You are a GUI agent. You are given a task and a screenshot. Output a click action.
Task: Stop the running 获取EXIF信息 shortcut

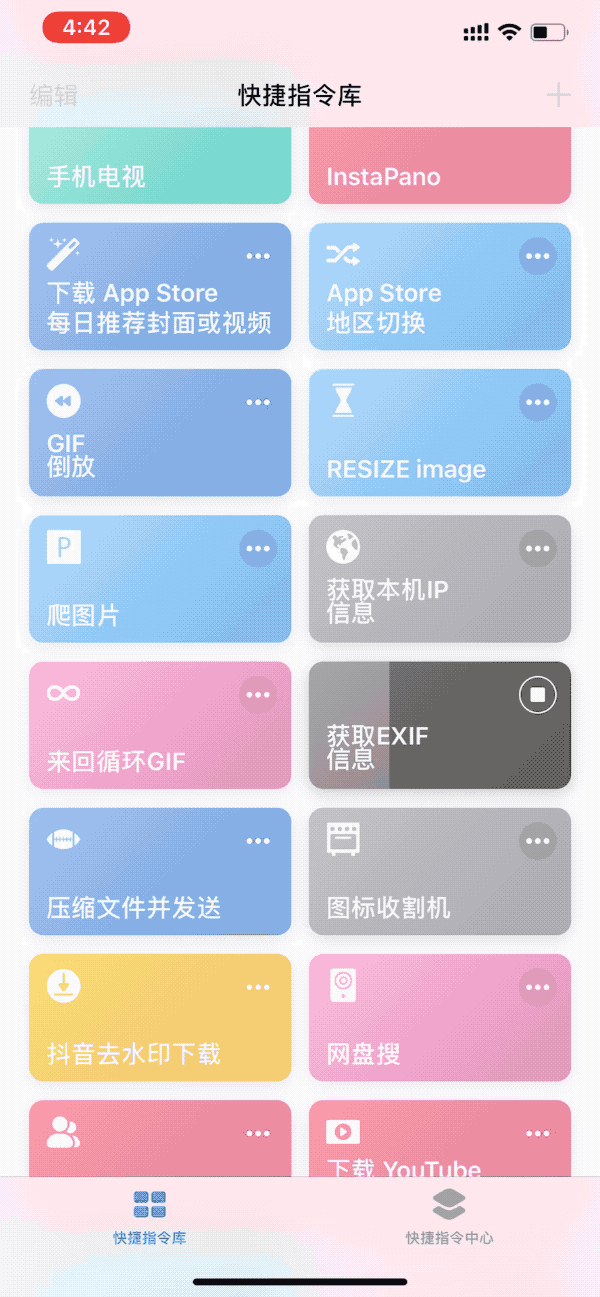[x=538, y=694]
